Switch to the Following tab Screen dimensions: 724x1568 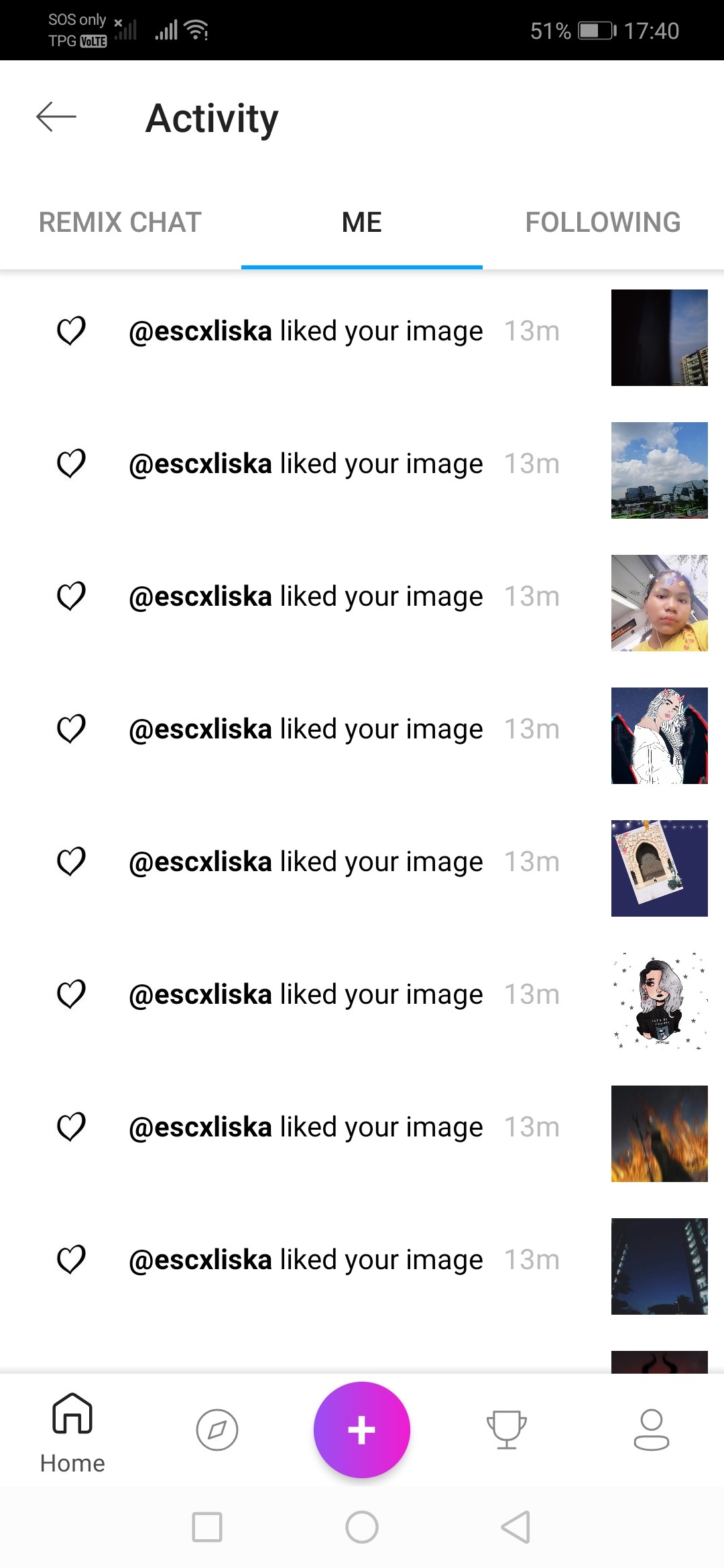point(603,222)
